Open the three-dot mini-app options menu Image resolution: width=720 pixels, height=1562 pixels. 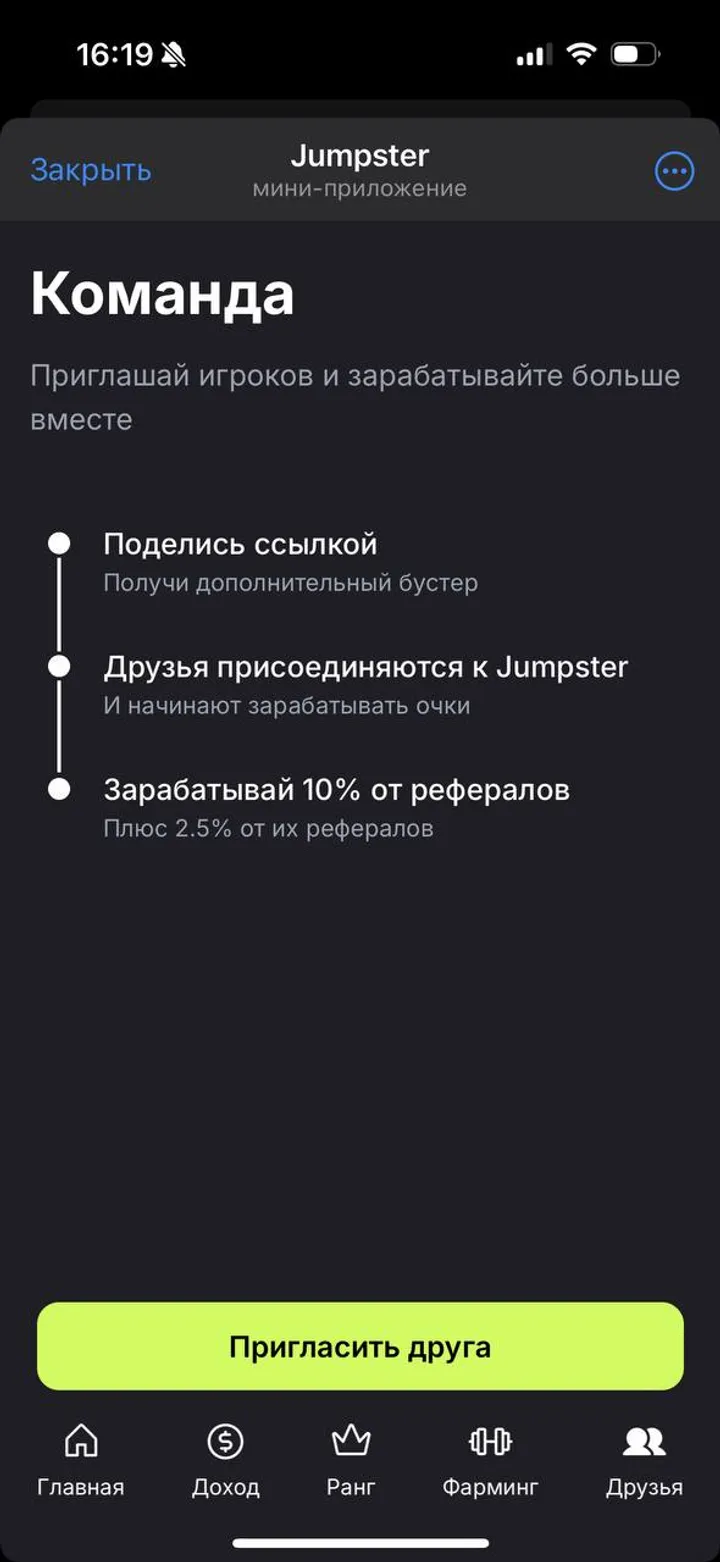point(672,171)
